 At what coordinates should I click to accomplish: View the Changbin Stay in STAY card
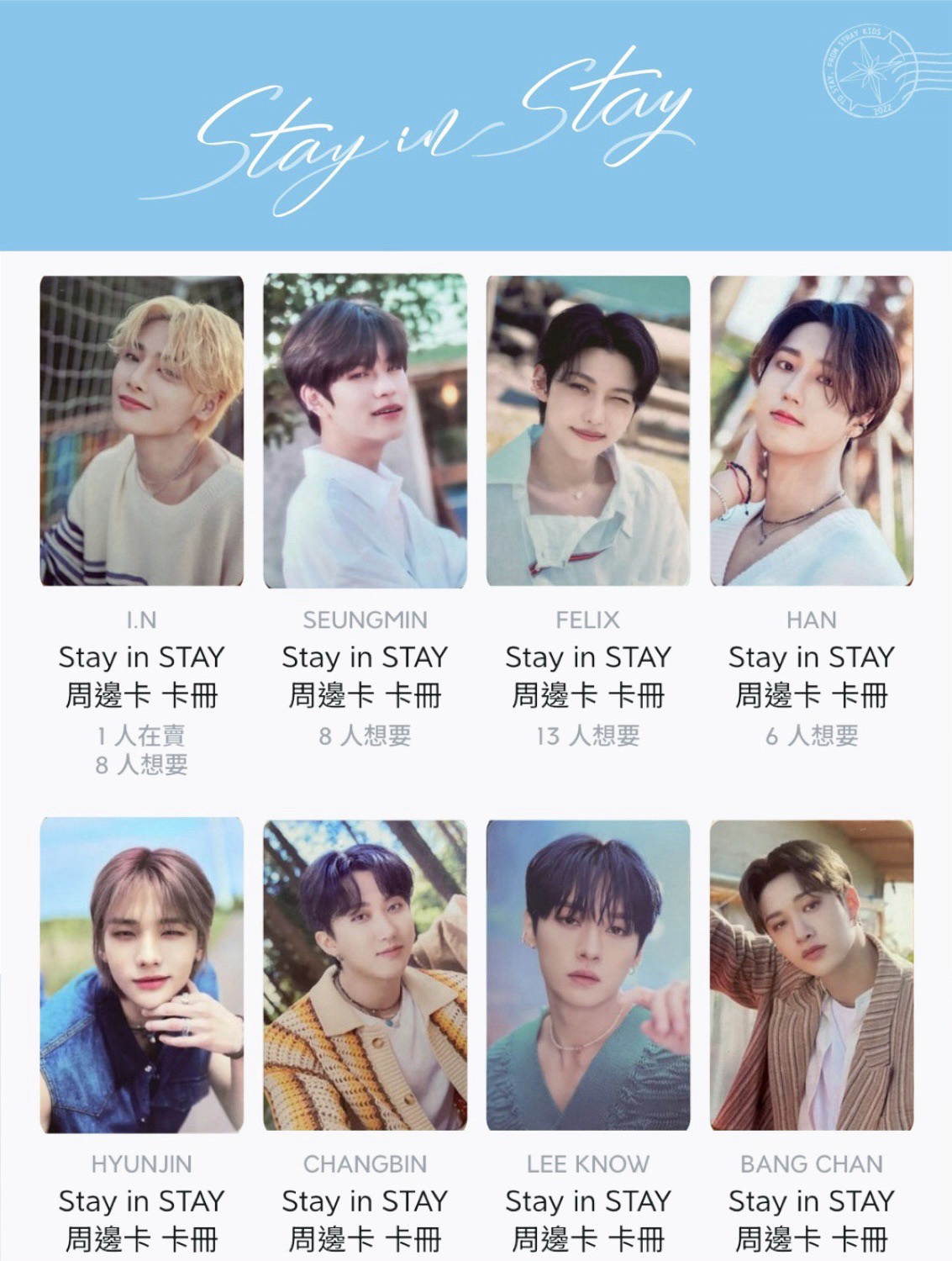pos(365,975)
